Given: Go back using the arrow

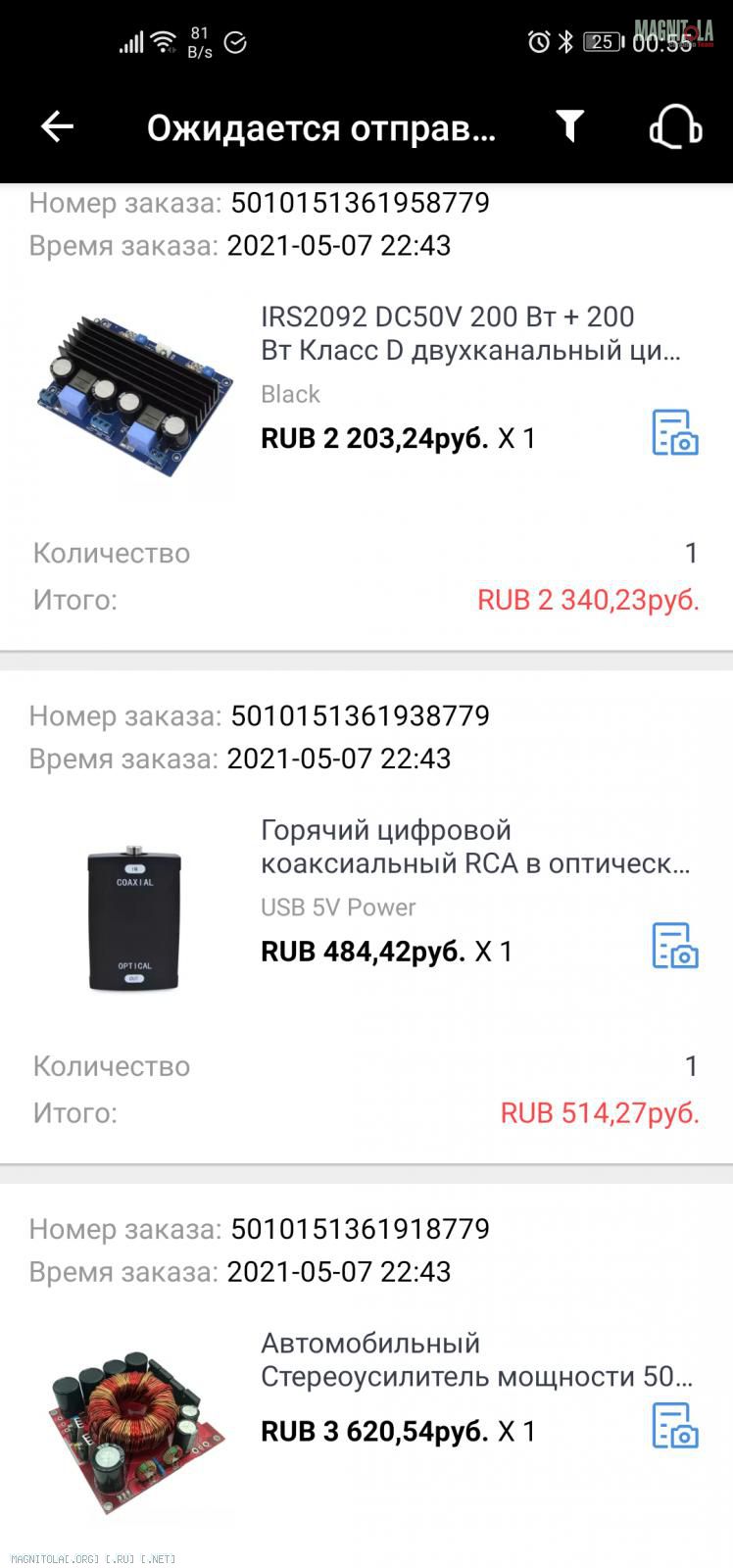Looking at the screenshot, I should [57, 126].
